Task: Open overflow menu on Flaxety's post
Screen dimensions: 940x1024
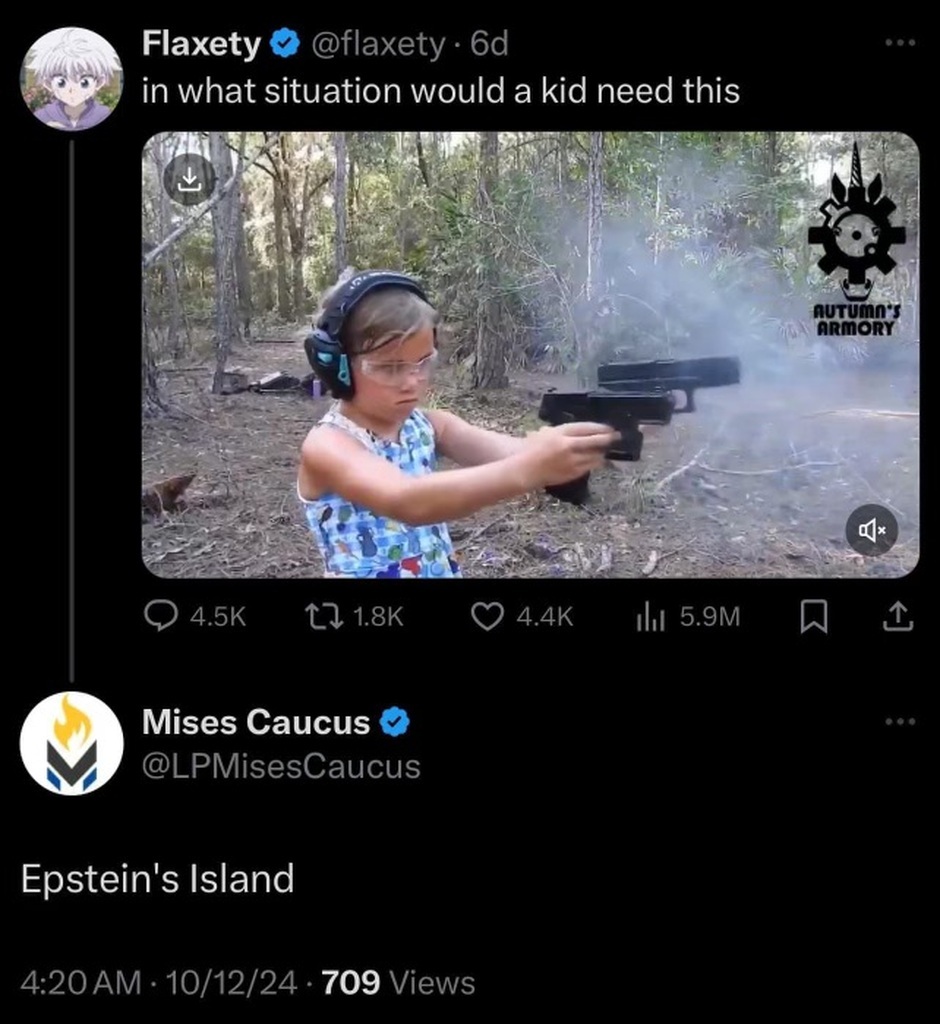Action: [x=899, y=44]
